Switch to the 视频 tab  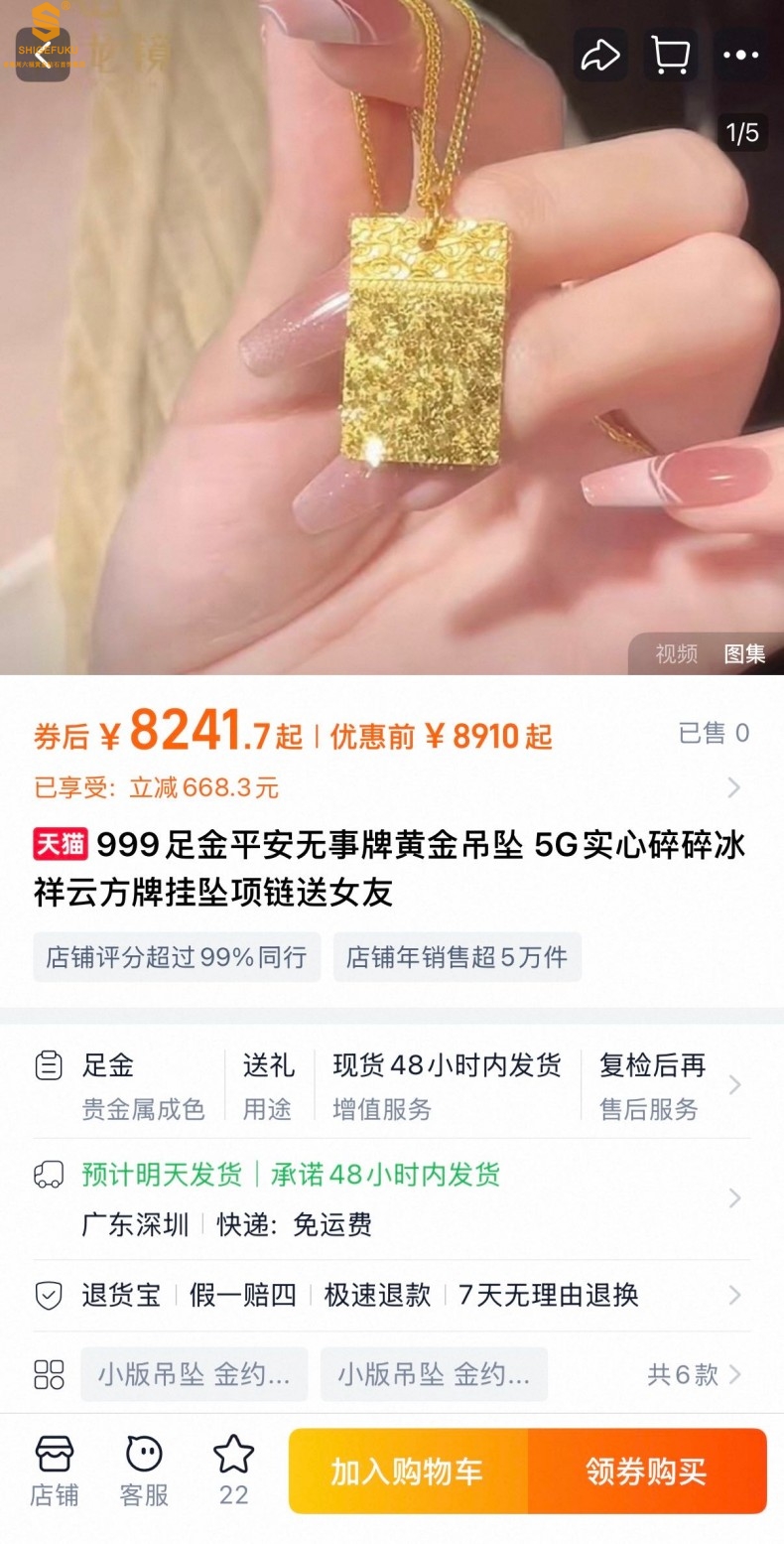pos(676,653)
